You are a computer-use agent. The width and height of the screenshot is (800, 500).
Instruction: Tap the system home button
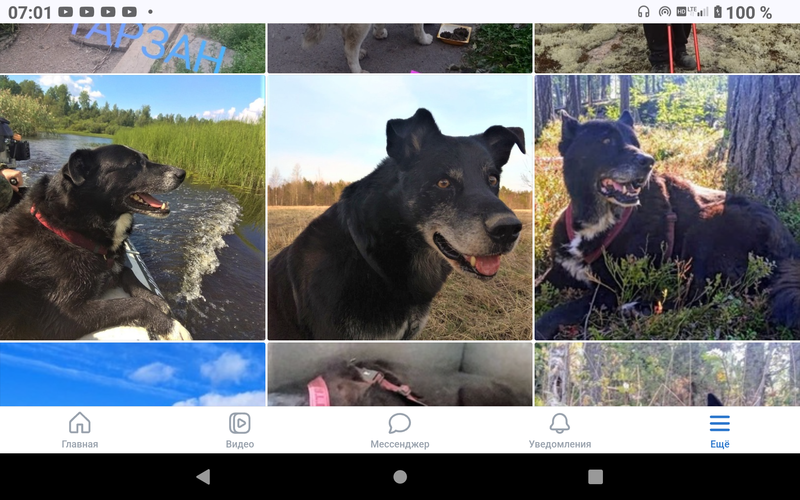coord(400,477)
